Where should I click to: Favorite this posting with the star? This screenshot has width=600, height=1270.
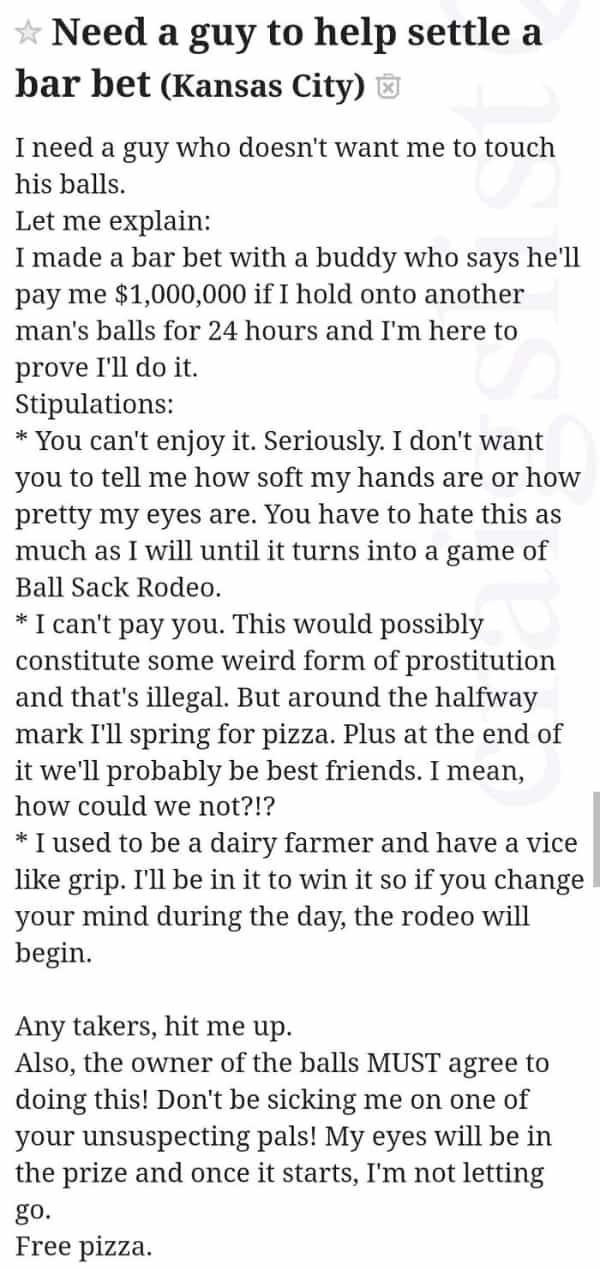28,34
